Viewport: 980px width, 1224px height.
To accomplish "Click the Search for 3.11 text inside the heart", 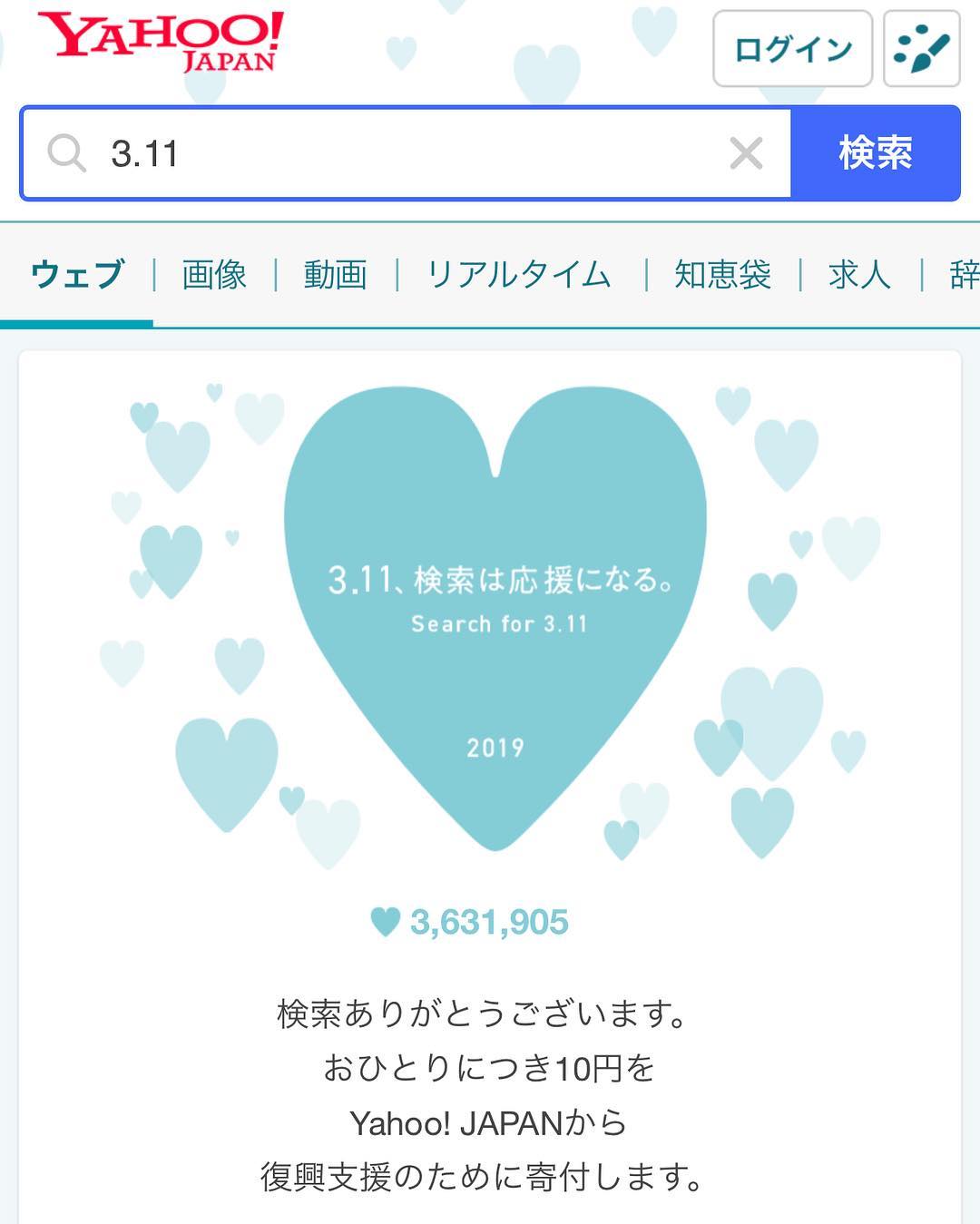I will click(500, 623).
